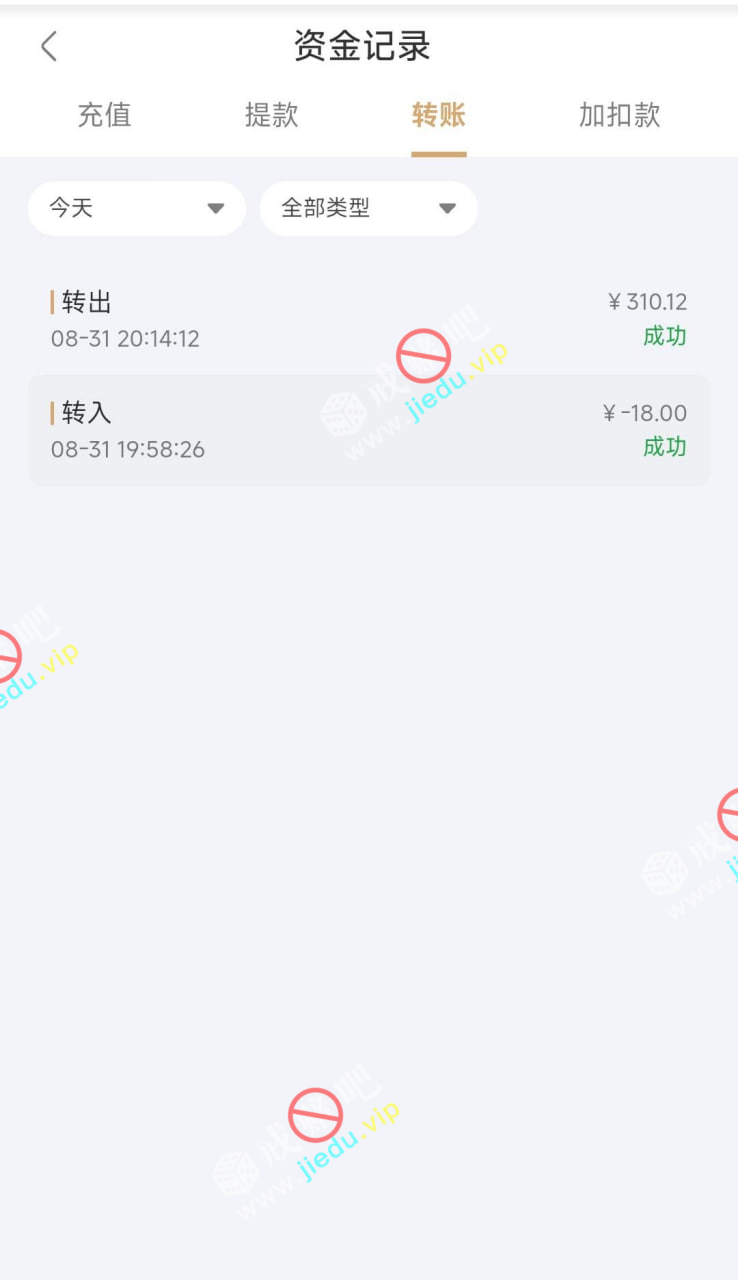Select the 转账 tab

[438, 115]
